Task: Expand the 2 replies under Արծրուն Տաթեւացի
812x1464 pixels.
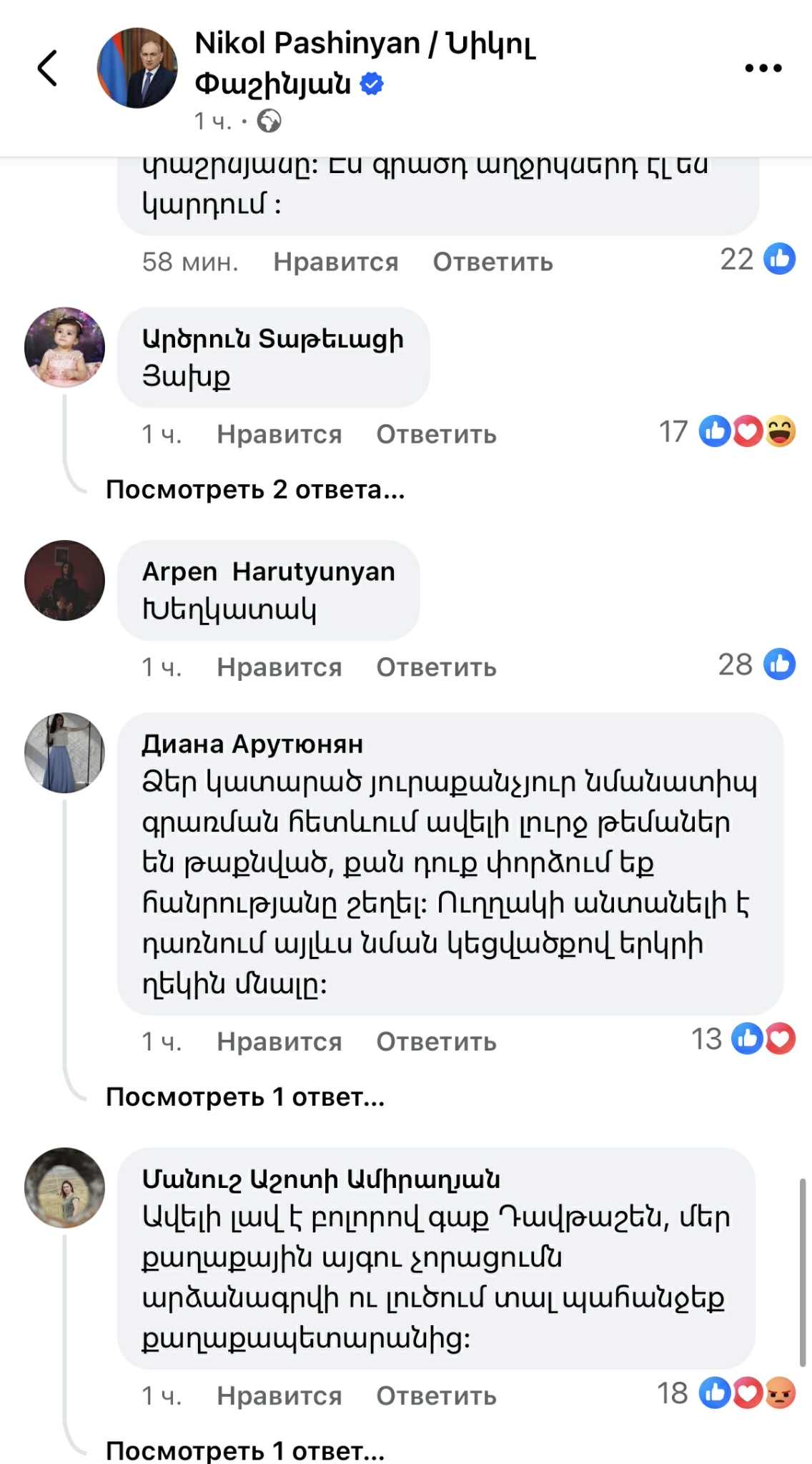Action: [255, 490]
